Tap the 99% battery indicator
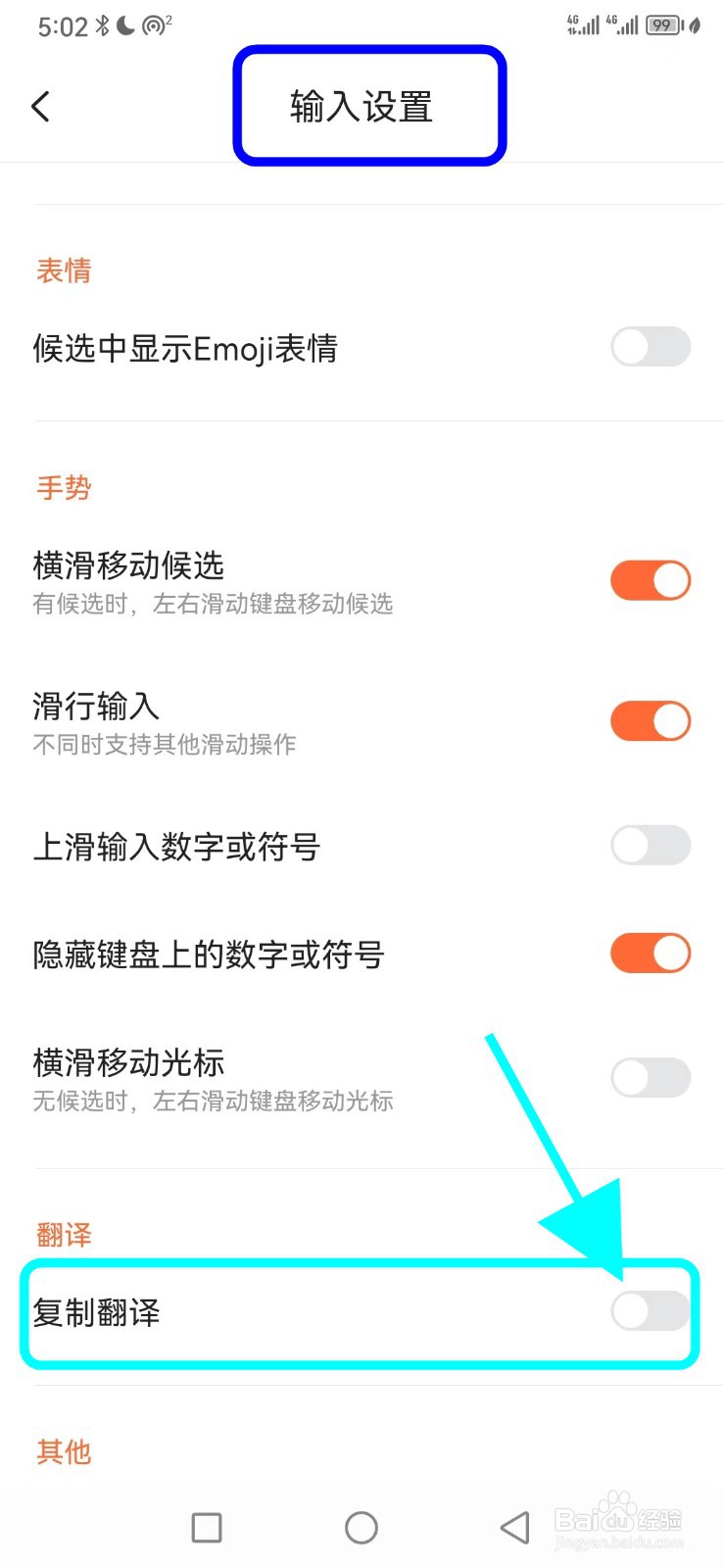Screen dimensions: 723x1568 point(661,24)
